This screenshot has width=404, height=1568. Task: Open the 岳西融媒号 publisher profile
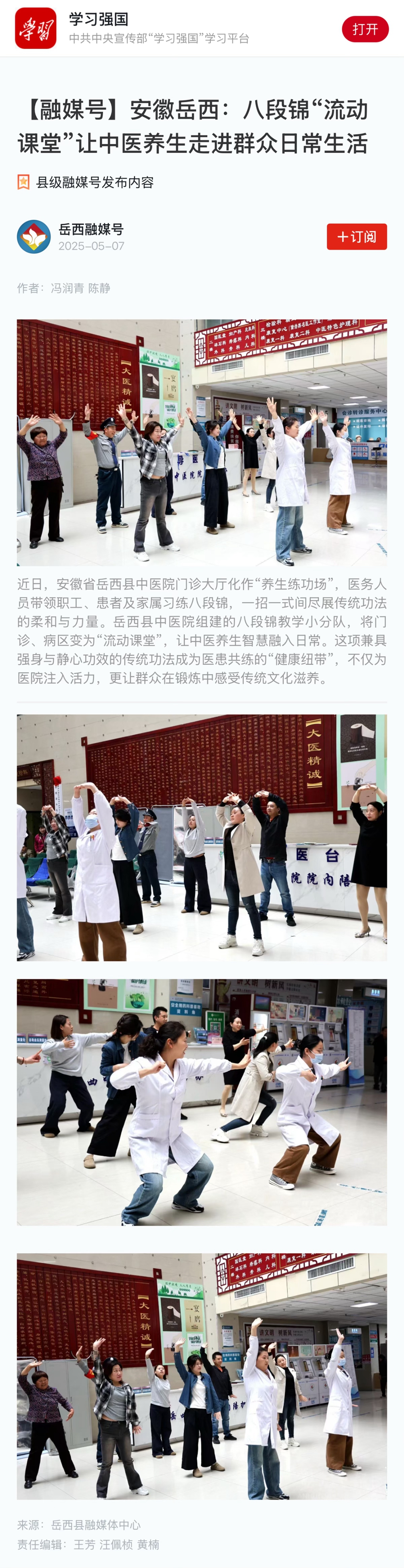click(x=91, y=229)
